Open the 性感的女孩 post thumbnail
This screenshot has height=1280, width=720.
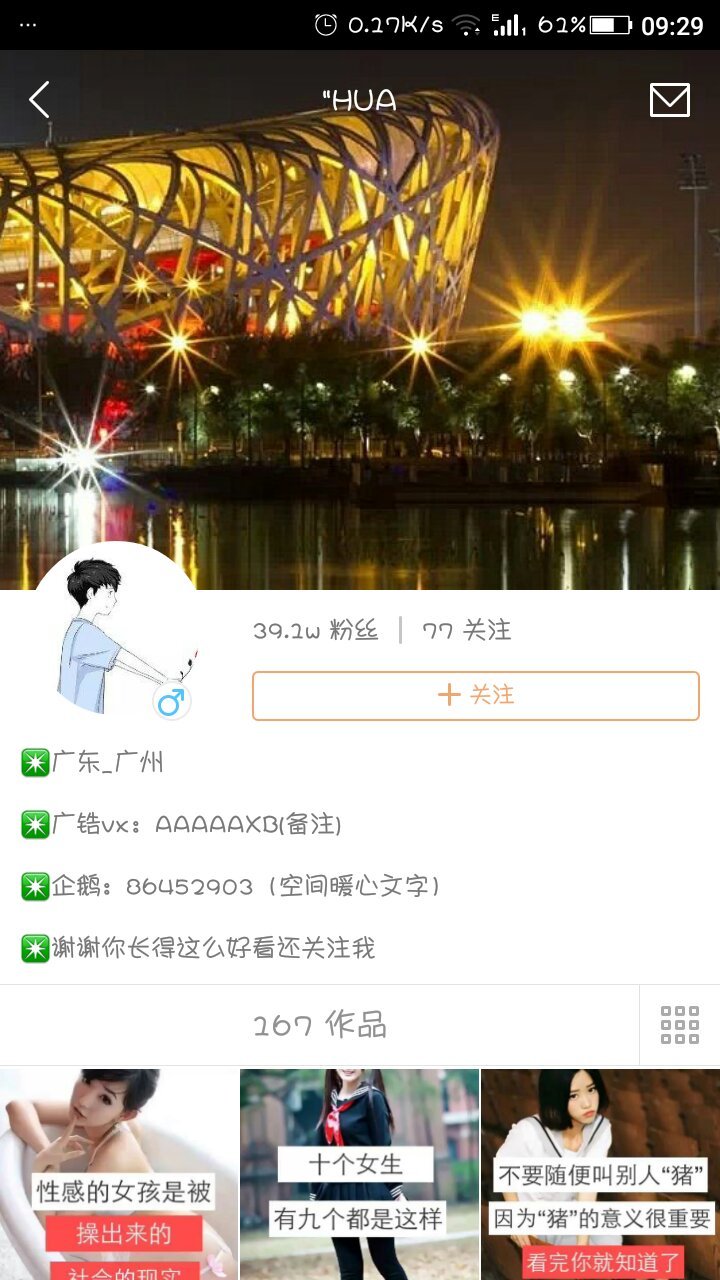[x=119, y=1173]
